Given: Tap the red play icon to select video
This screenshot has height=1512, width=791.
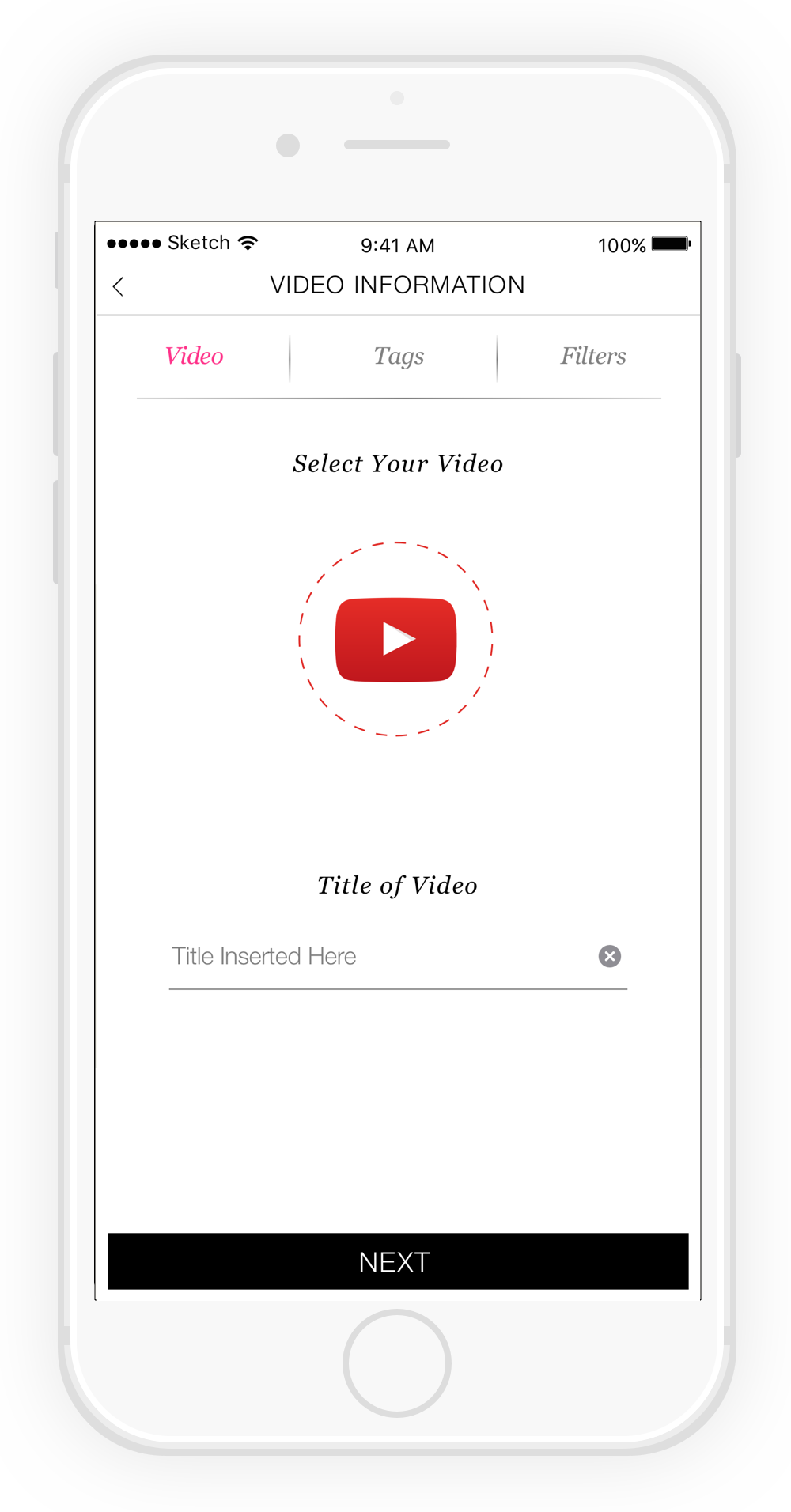Looking at the screenshot, I should click(x=396, y=639).
